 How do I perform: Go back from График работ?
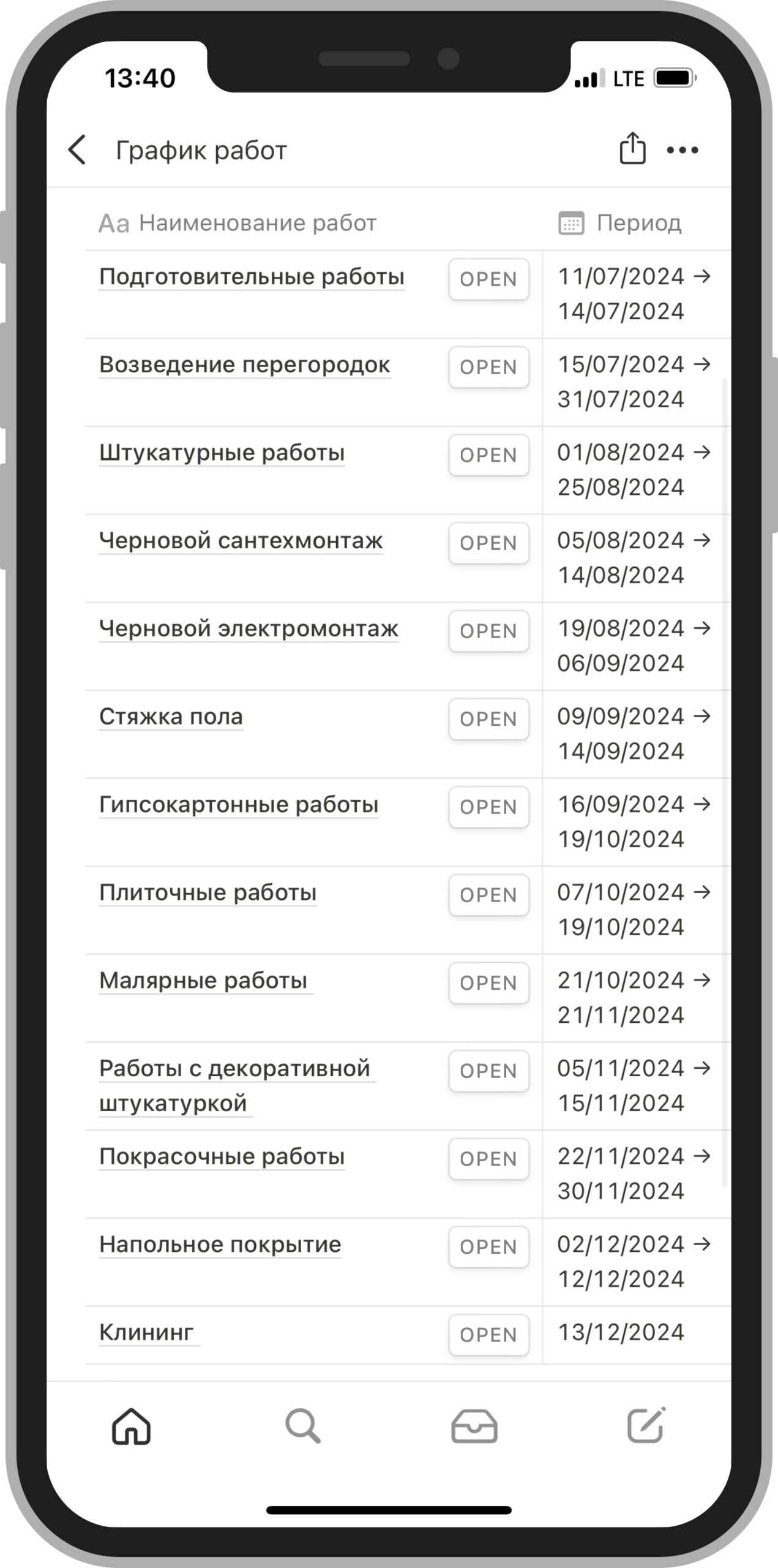[x=77, y=150]
